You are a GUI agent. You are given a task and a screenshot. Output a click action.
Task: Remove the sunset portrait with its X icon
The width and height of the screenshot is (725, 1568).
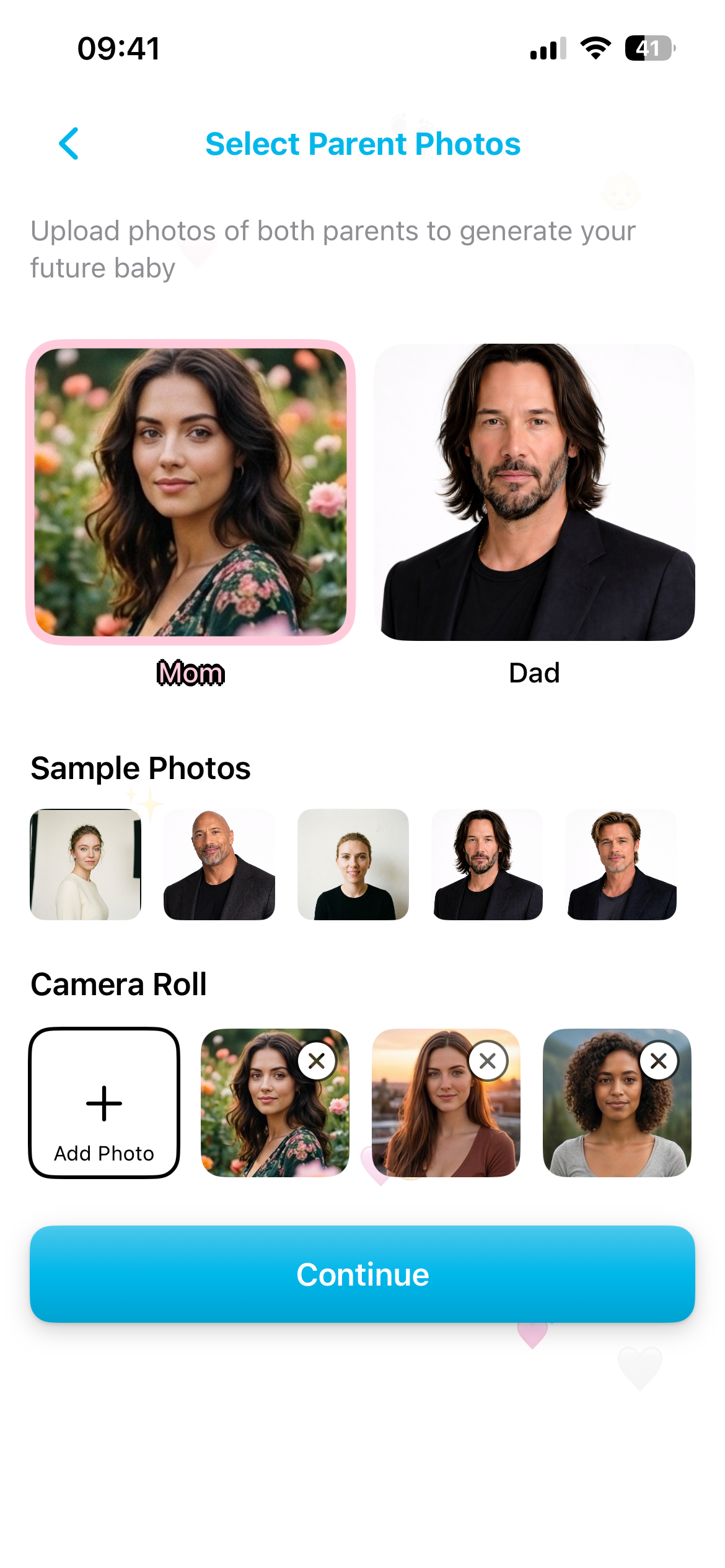click(x=487, y=1061)
